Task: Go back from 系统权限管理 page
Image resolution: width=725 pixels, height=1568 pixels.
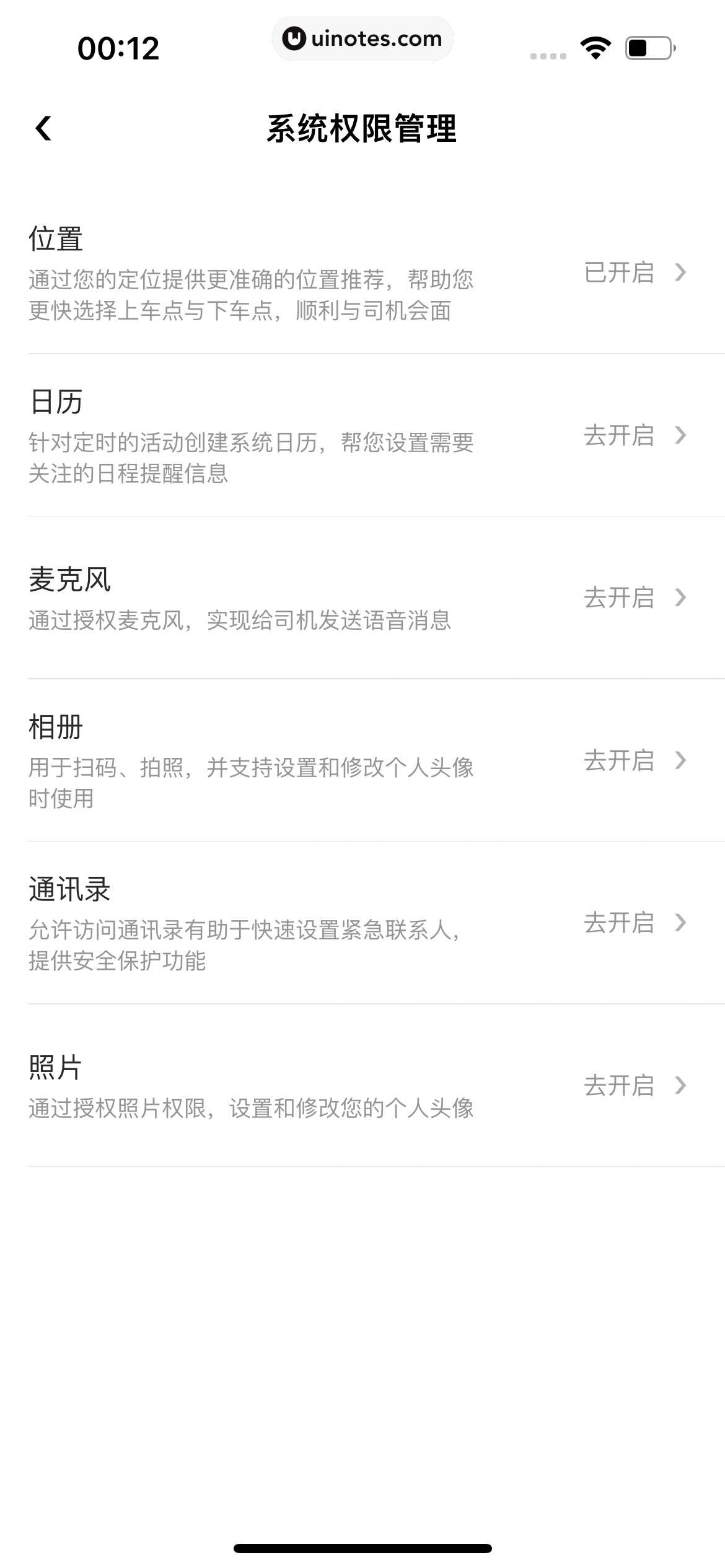Action: [43, 129]
